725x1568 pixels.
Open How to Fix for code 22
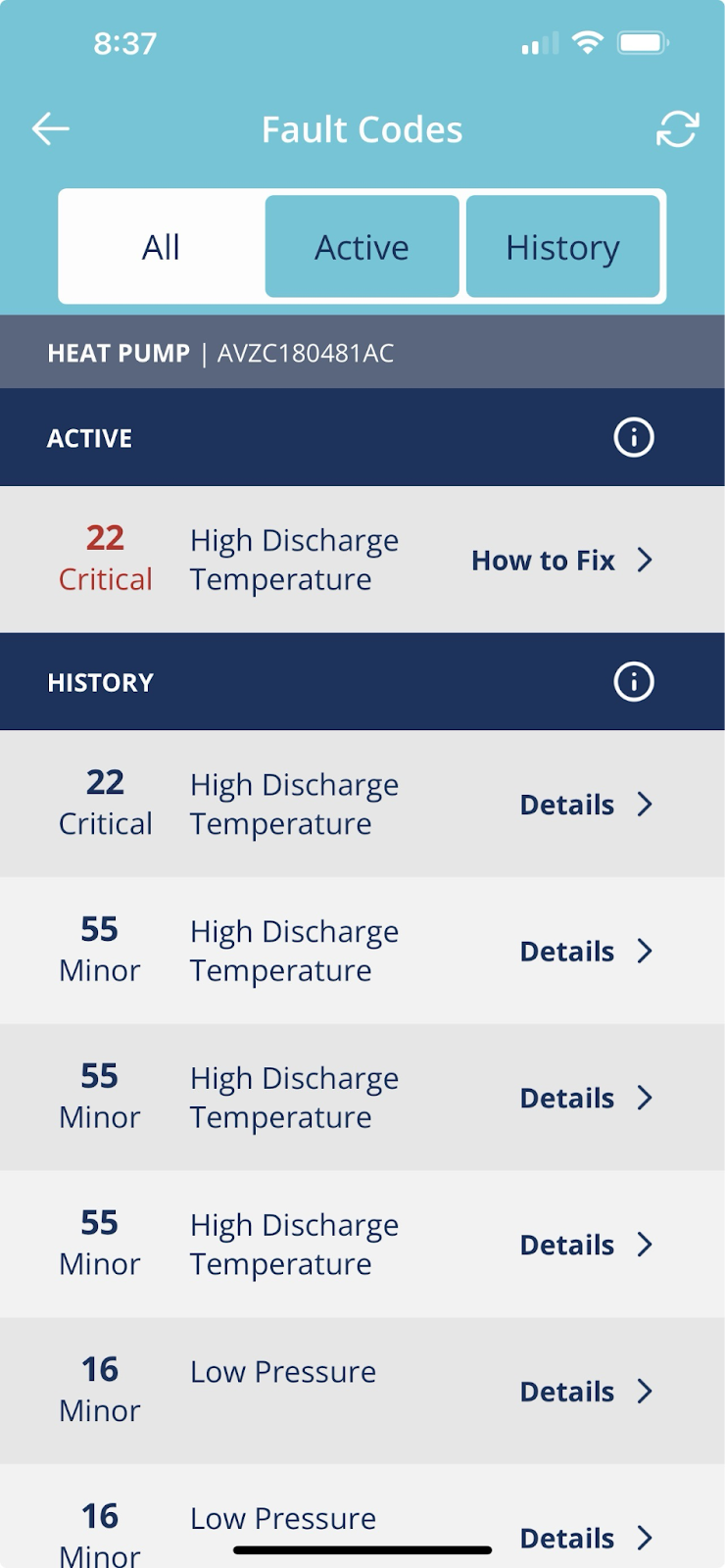[x=562, y=560]
